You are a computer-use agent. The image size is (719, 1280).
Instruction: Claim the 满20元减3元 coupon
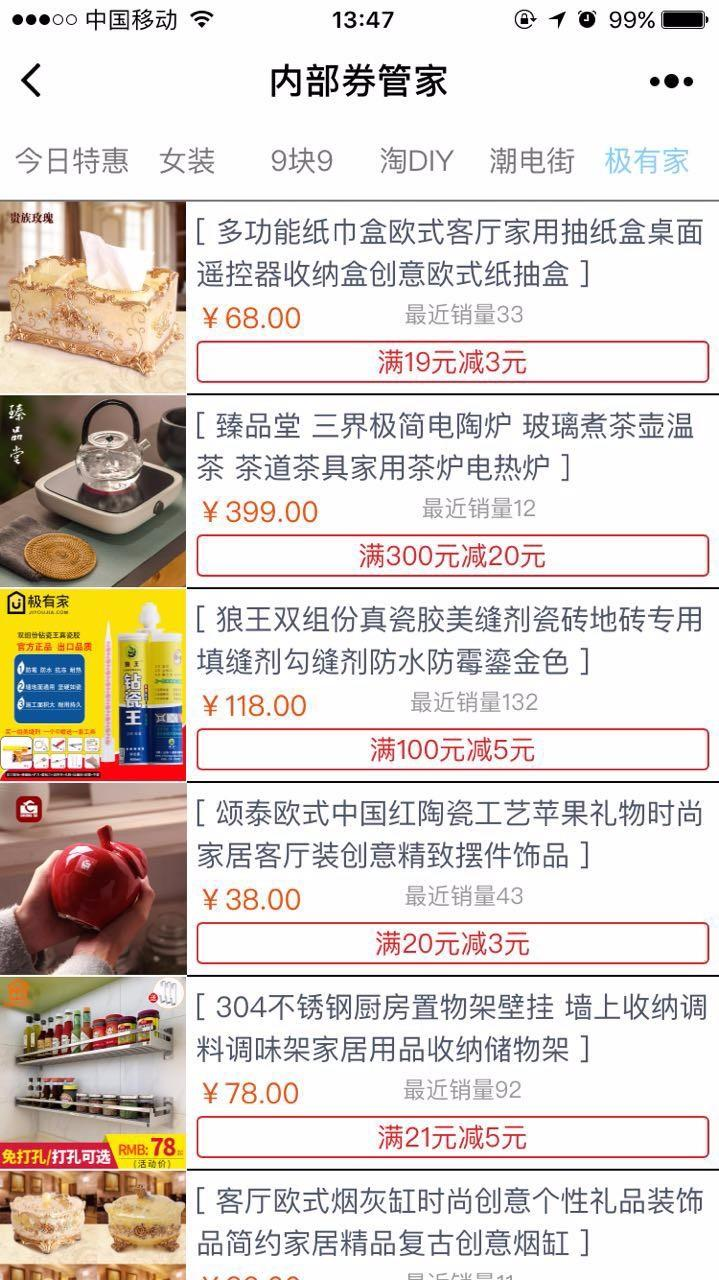tap(452, 943)
